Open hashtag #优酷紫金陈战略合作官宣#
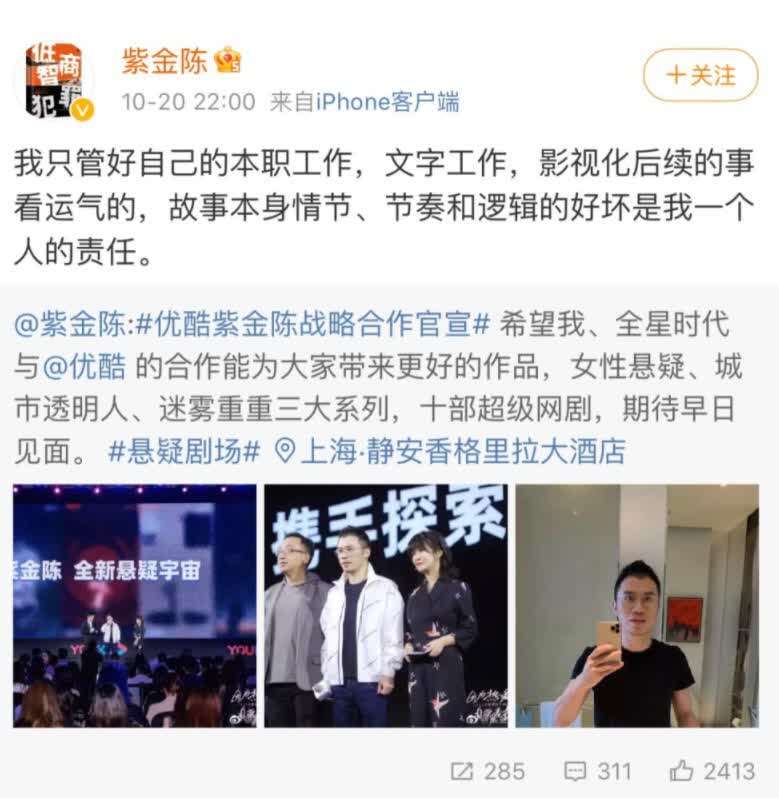This screenshot has height=798, width=779. coord(312,324)
